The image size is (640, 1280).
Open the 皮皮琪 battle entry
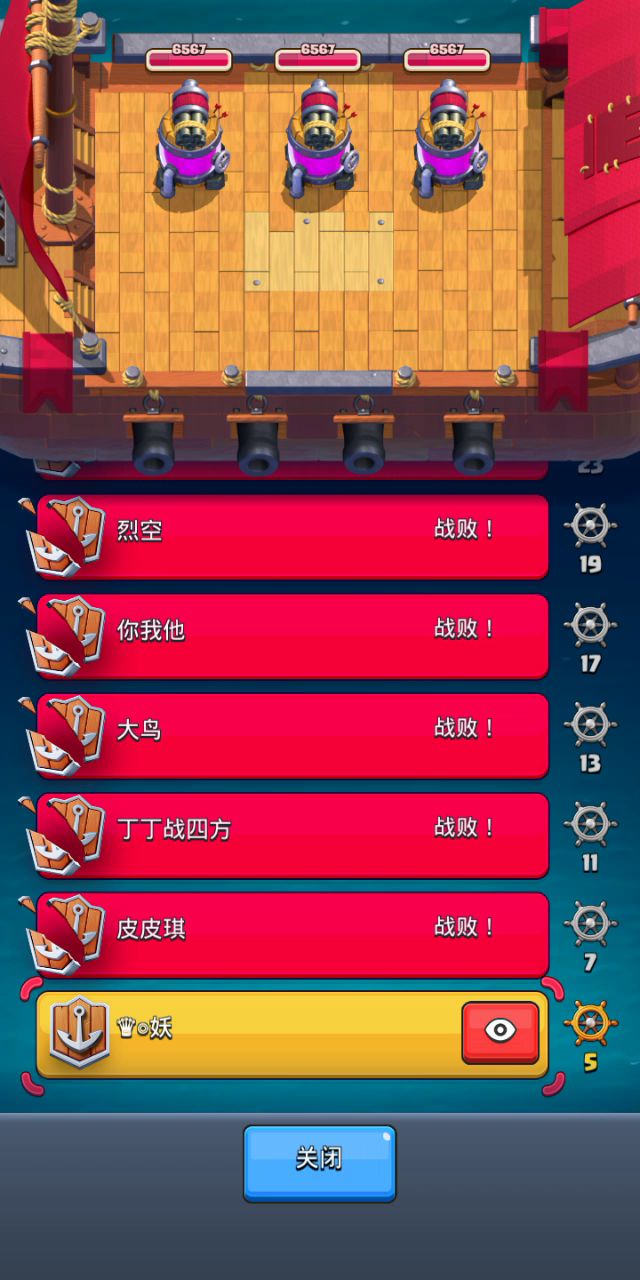pyautogui.click(x=292, y=934)
